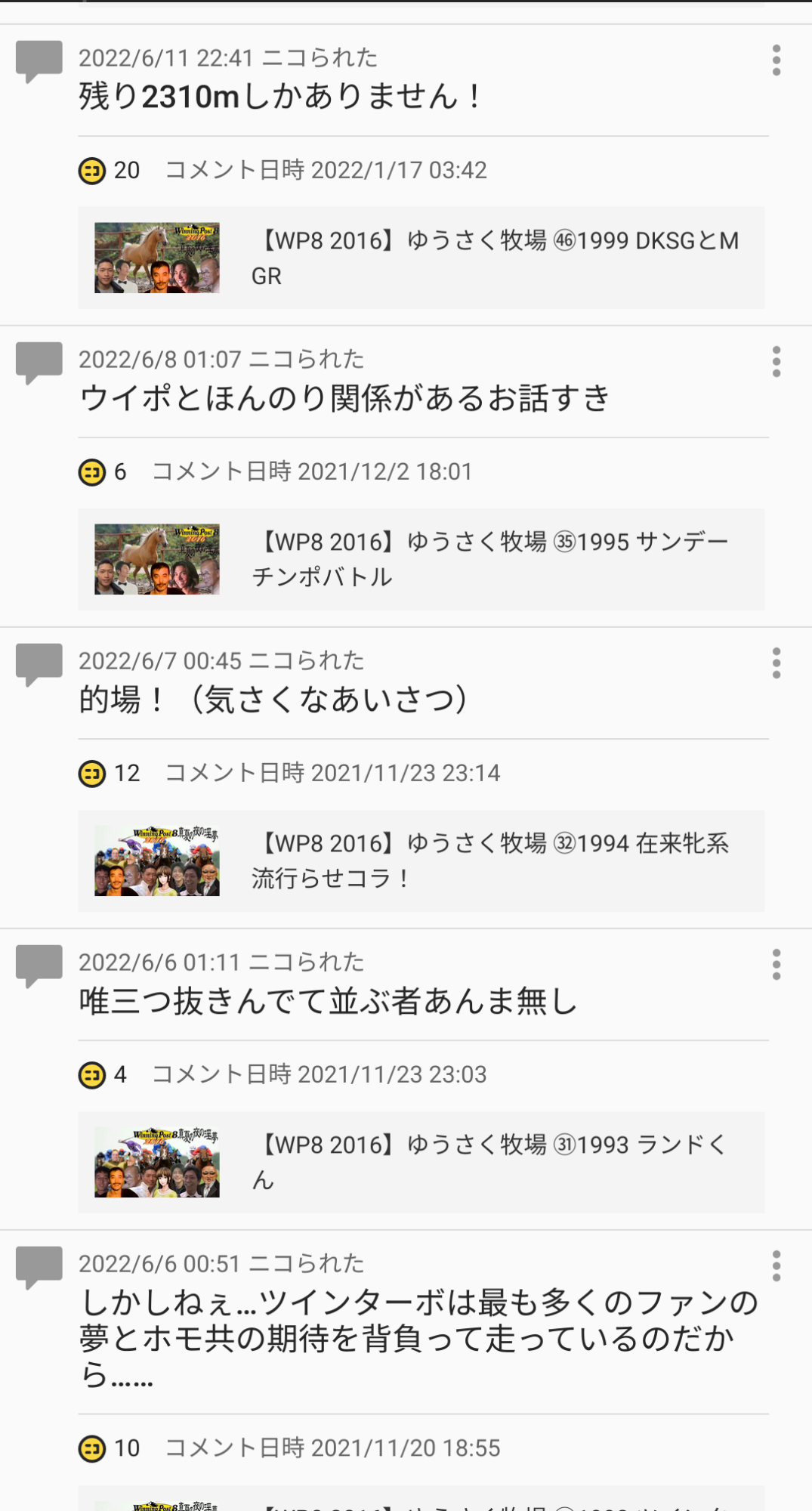Open overflow menu for the しかしねぇ comment
The height and width of the screenshot is (1511, 812).
pos(776,1266)
